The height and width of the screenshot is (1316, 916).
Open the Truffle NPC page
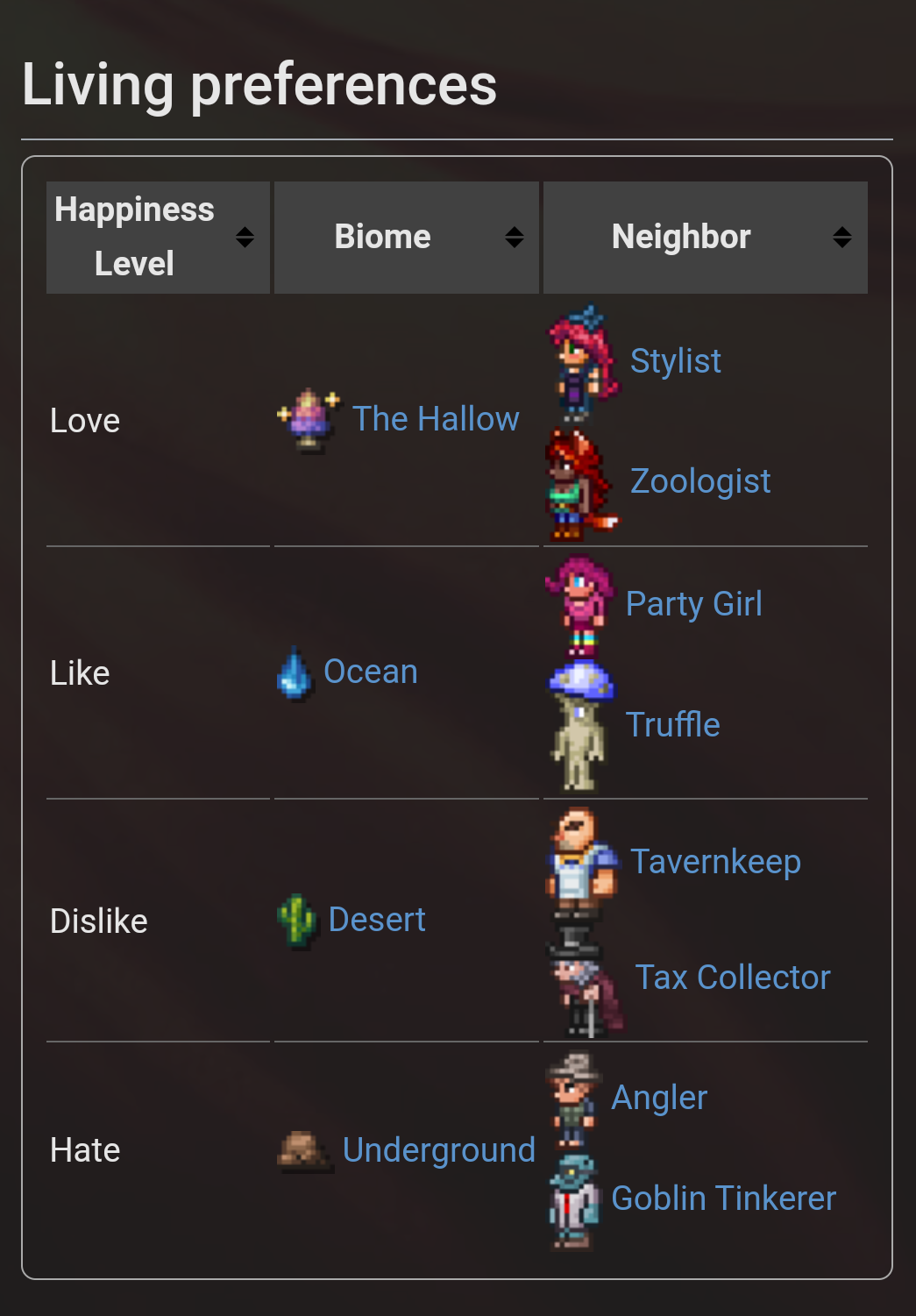click(672, 725)
